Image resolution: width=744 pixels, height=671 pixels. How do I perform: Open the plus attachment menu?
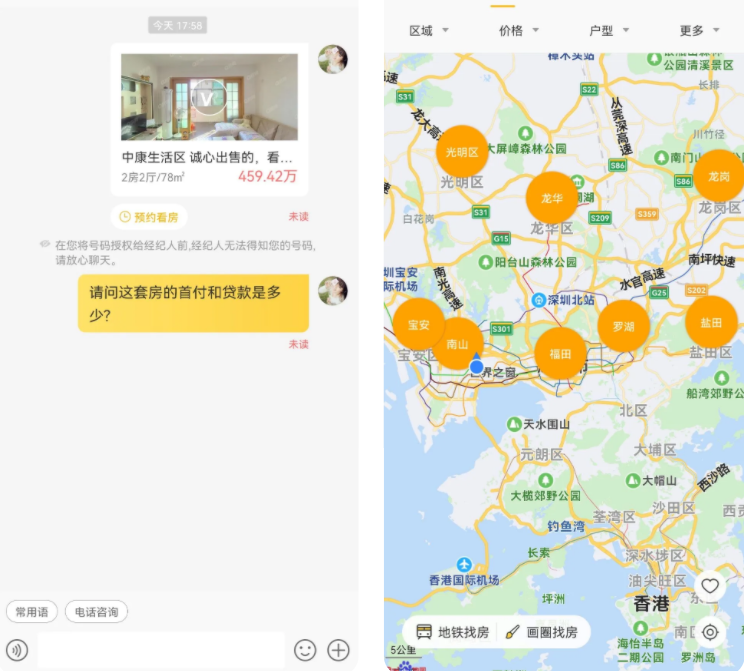pos(339,650)
